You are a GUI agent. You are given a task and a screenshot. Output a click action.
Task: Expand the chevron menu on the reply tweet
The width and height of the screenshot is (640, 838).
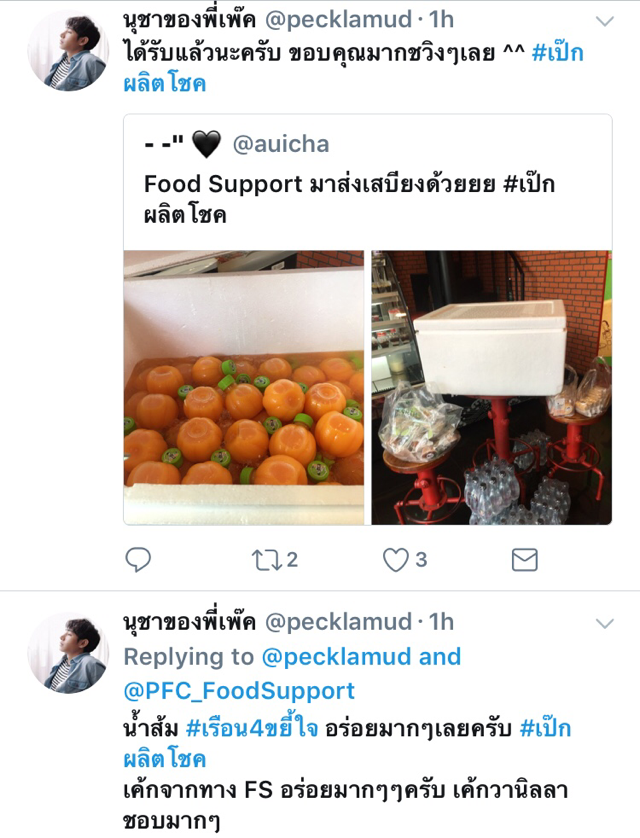(x=604, y=623)
